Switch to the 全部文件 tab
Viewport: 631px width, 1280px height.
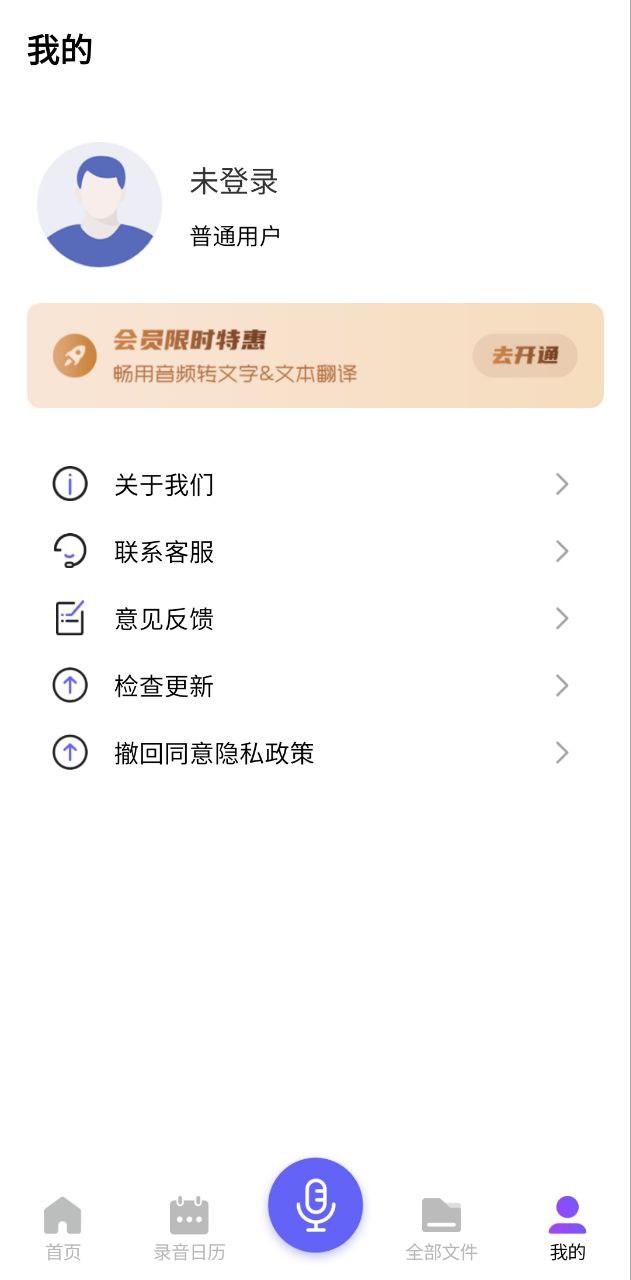coord(441,1228)
